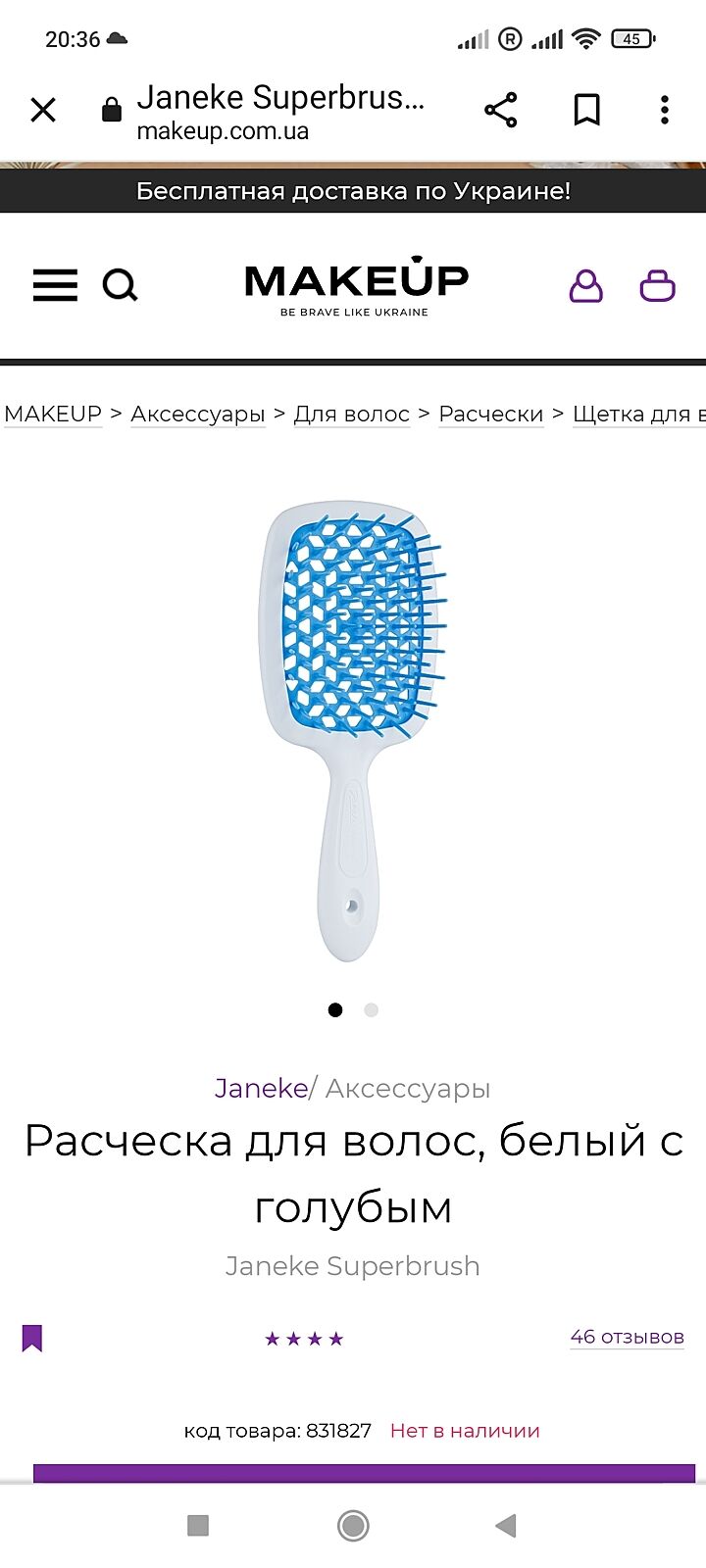Screen dimensions: 706x1568
Task: Close the browser tab with X
Action: click(43, 110)
